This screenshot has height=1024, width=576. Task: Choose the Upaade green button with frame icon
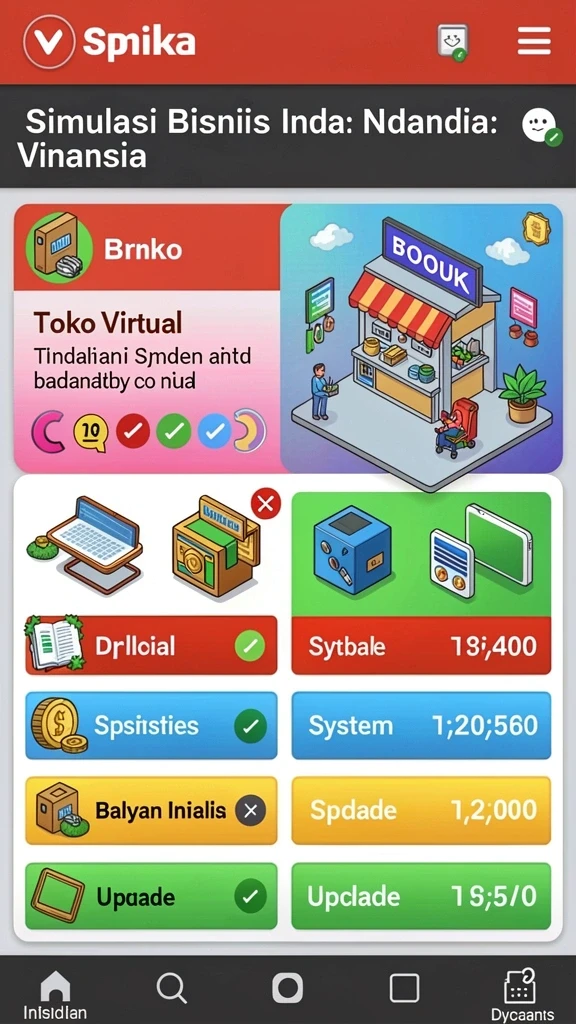pyautogui.click(x=151, y=896)
